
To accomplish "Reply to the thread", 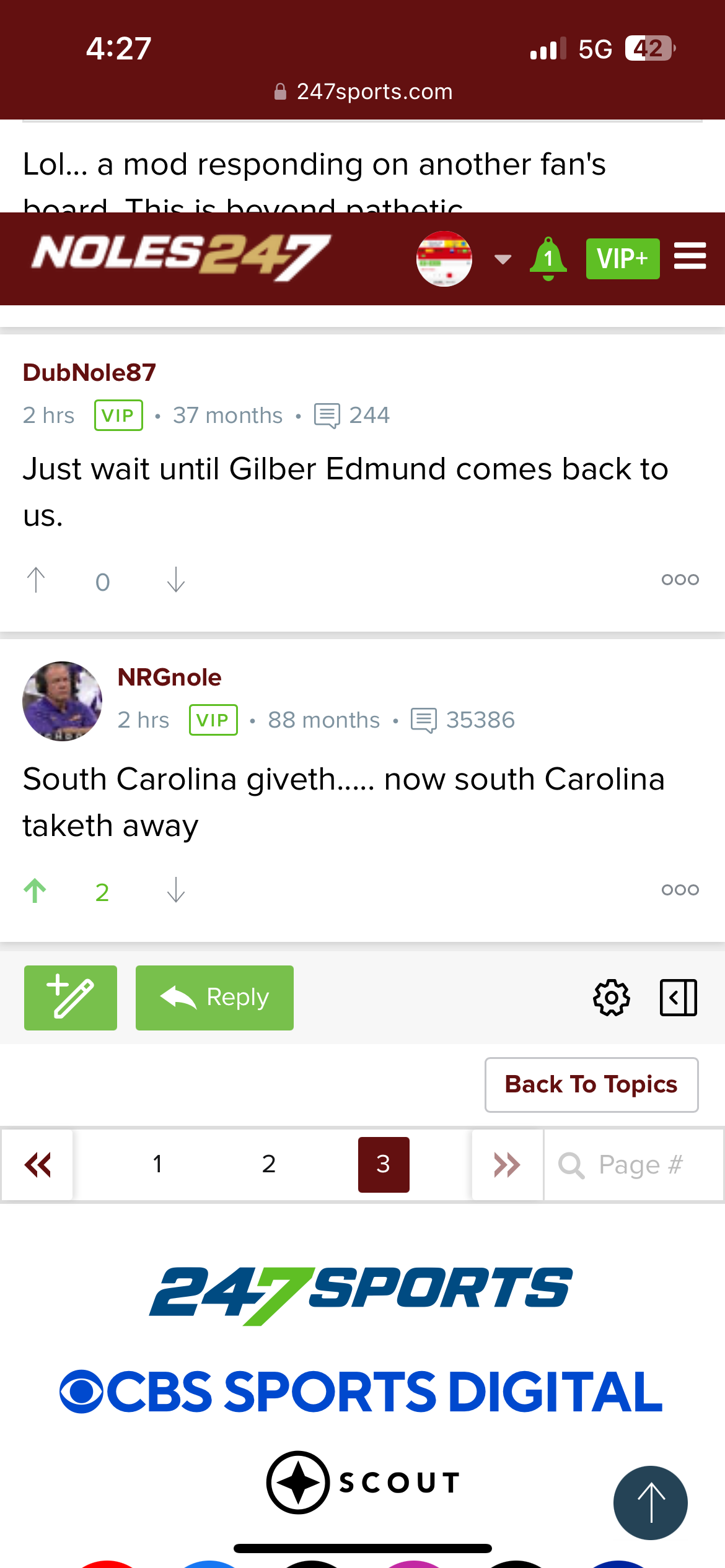I will [214, 997].
